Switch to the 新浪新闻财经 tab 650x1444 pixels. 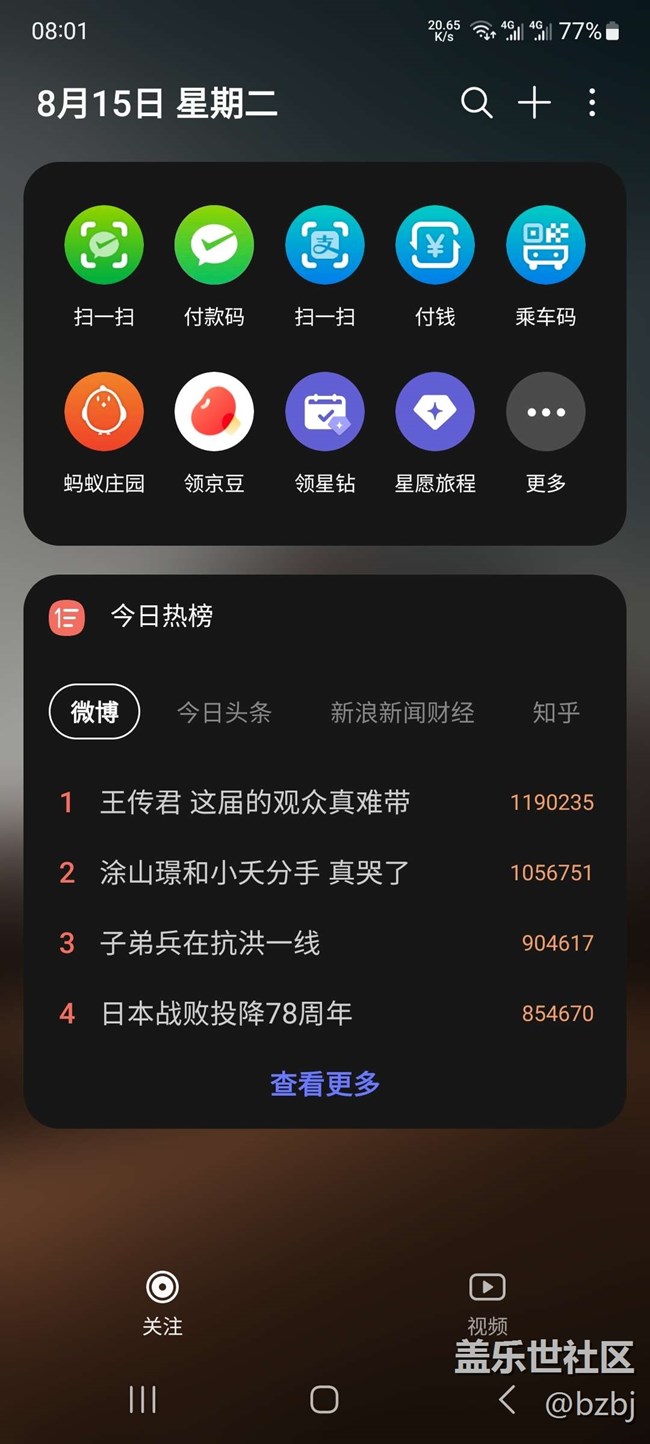pos(402,712)
